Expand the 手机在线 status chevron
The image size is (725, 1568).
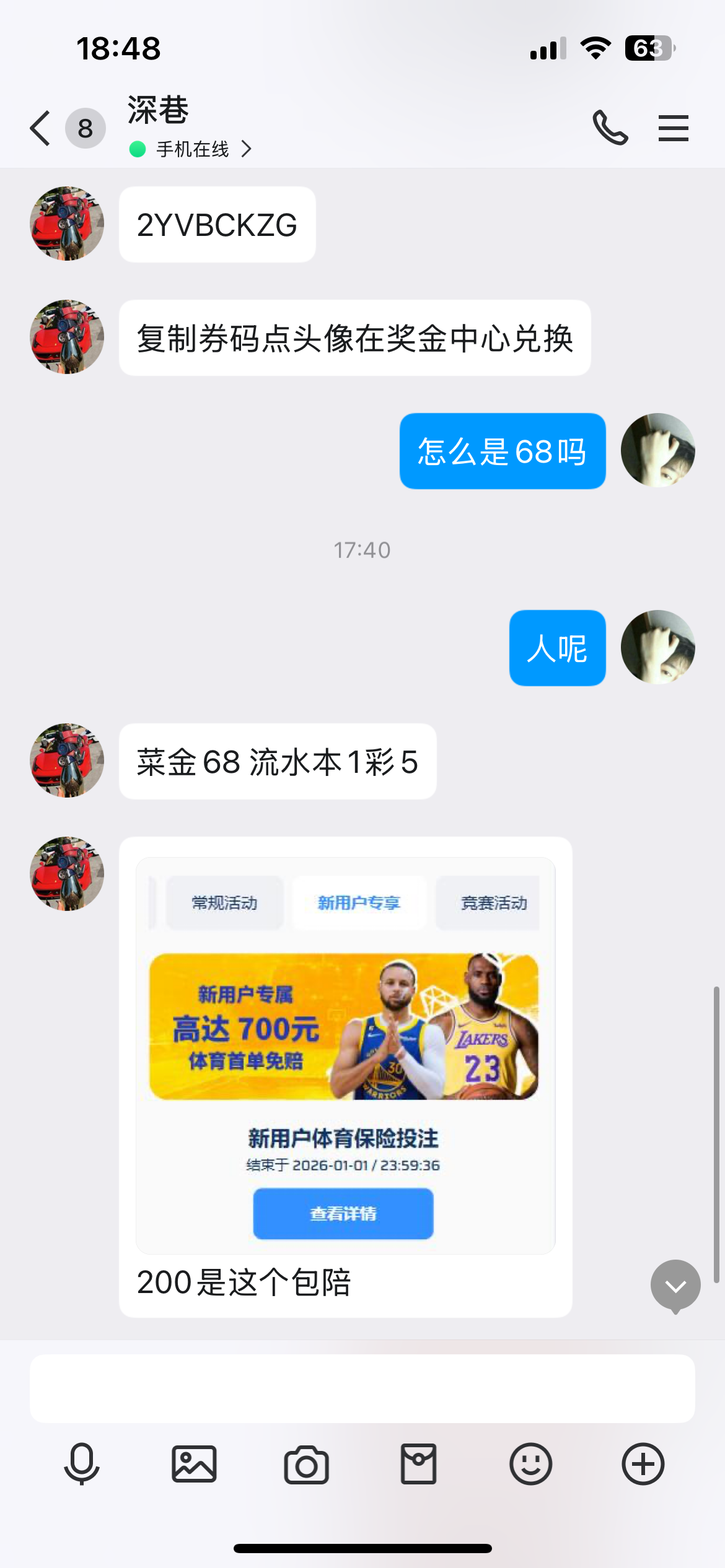(247, 149)
